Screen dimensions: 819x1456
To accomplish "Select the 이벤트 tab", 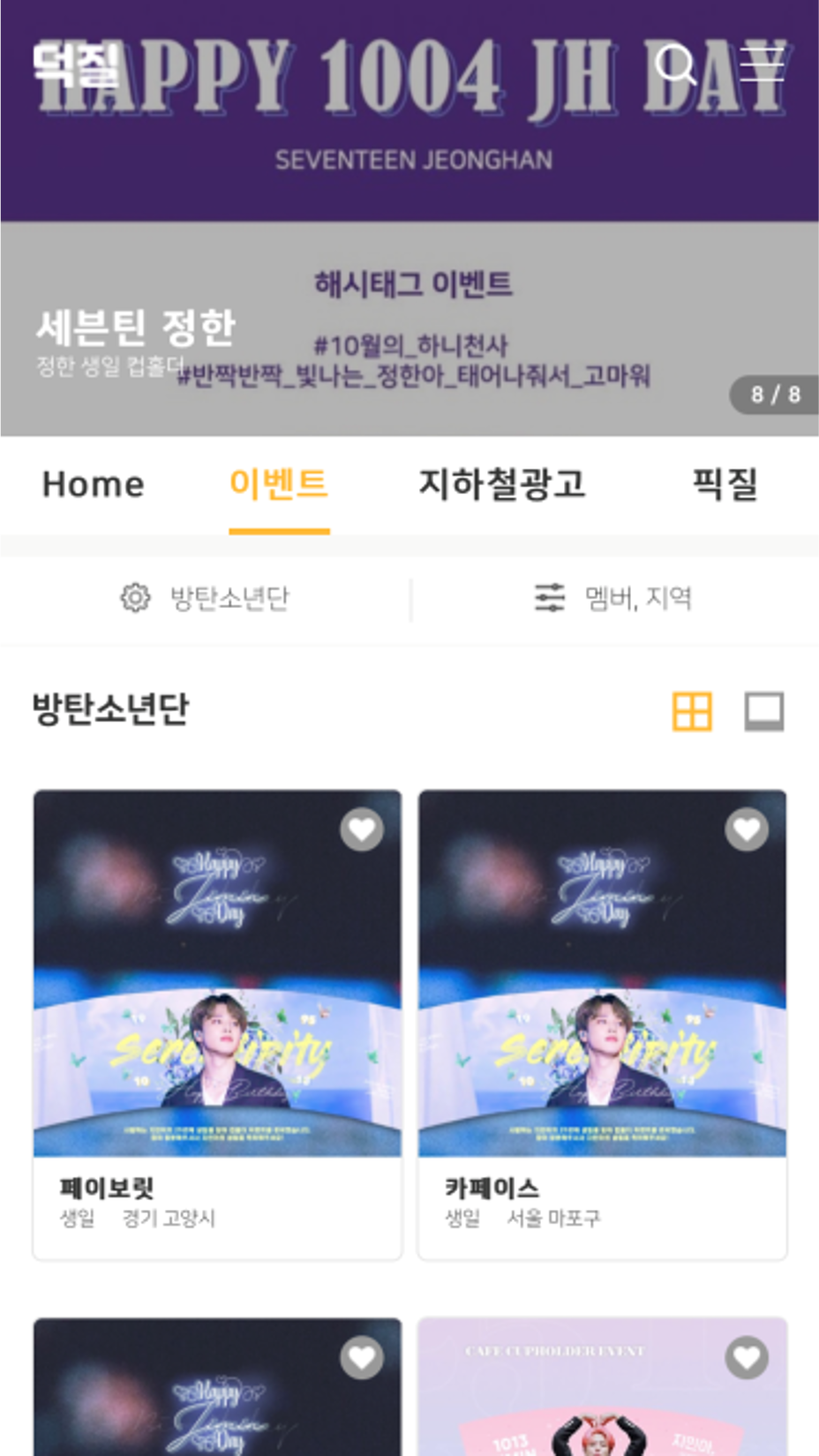I will click(279, 484).
